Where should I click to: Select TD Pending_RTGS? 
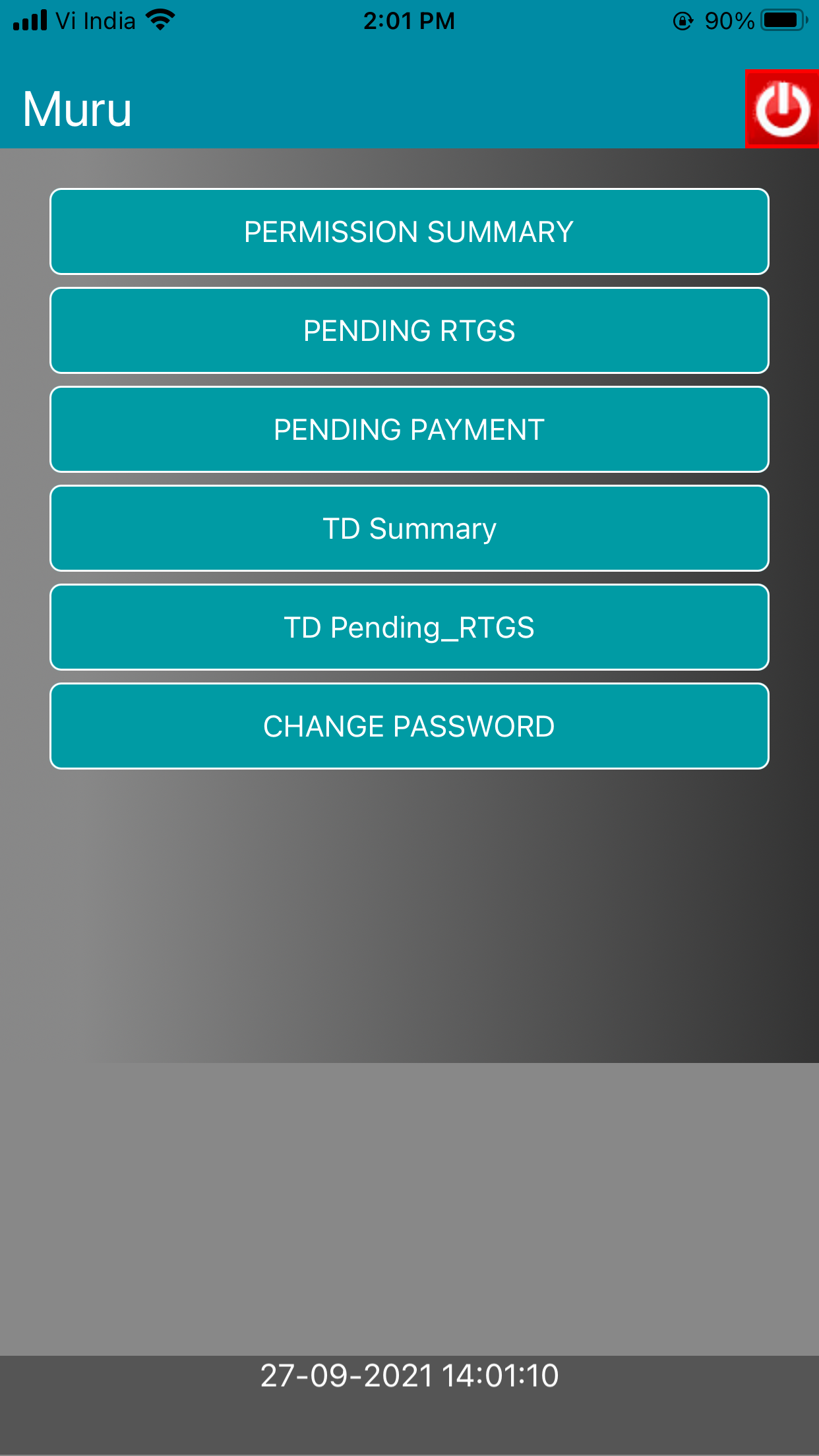coord(409,627)
